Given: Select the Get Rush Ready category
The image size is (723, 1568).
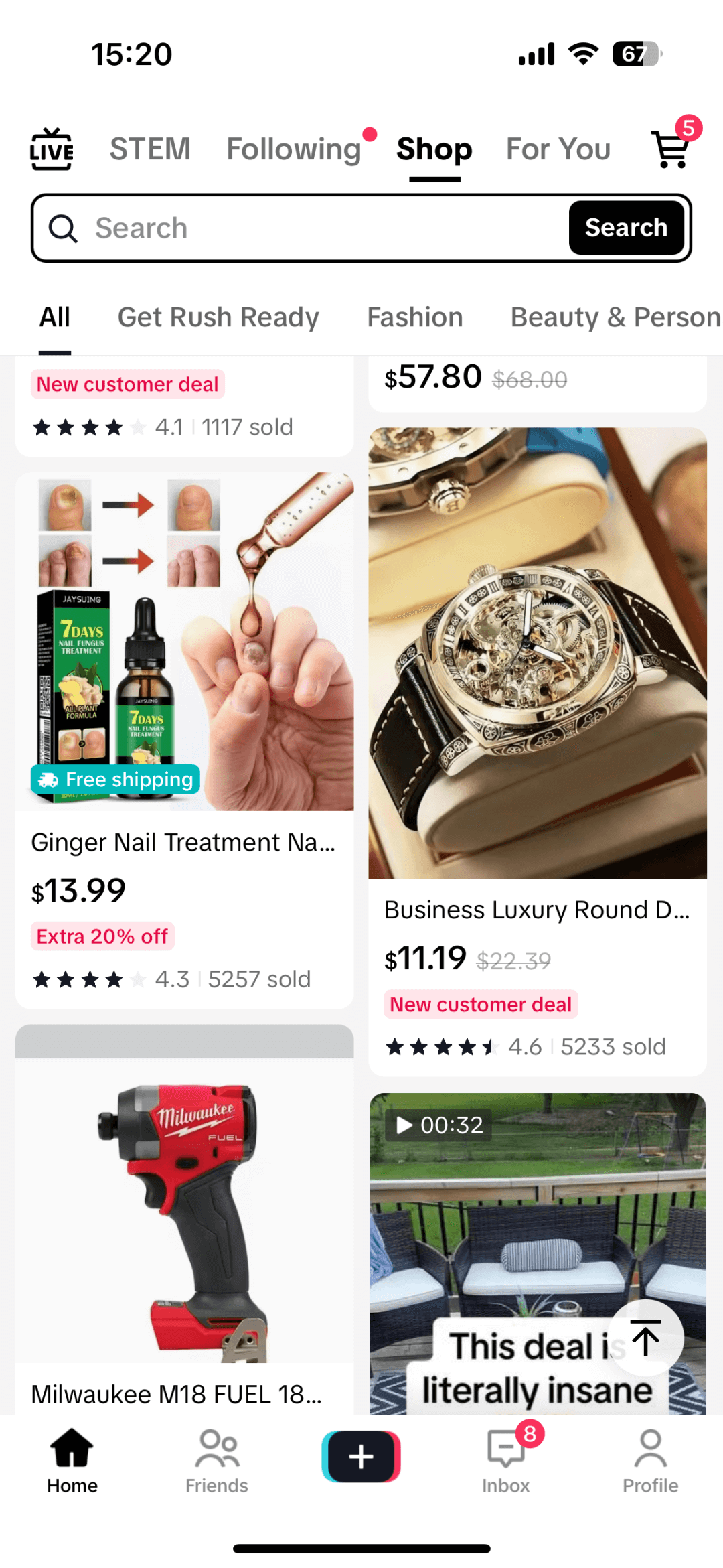Looking at the screenshot, I should click(218, 317).
